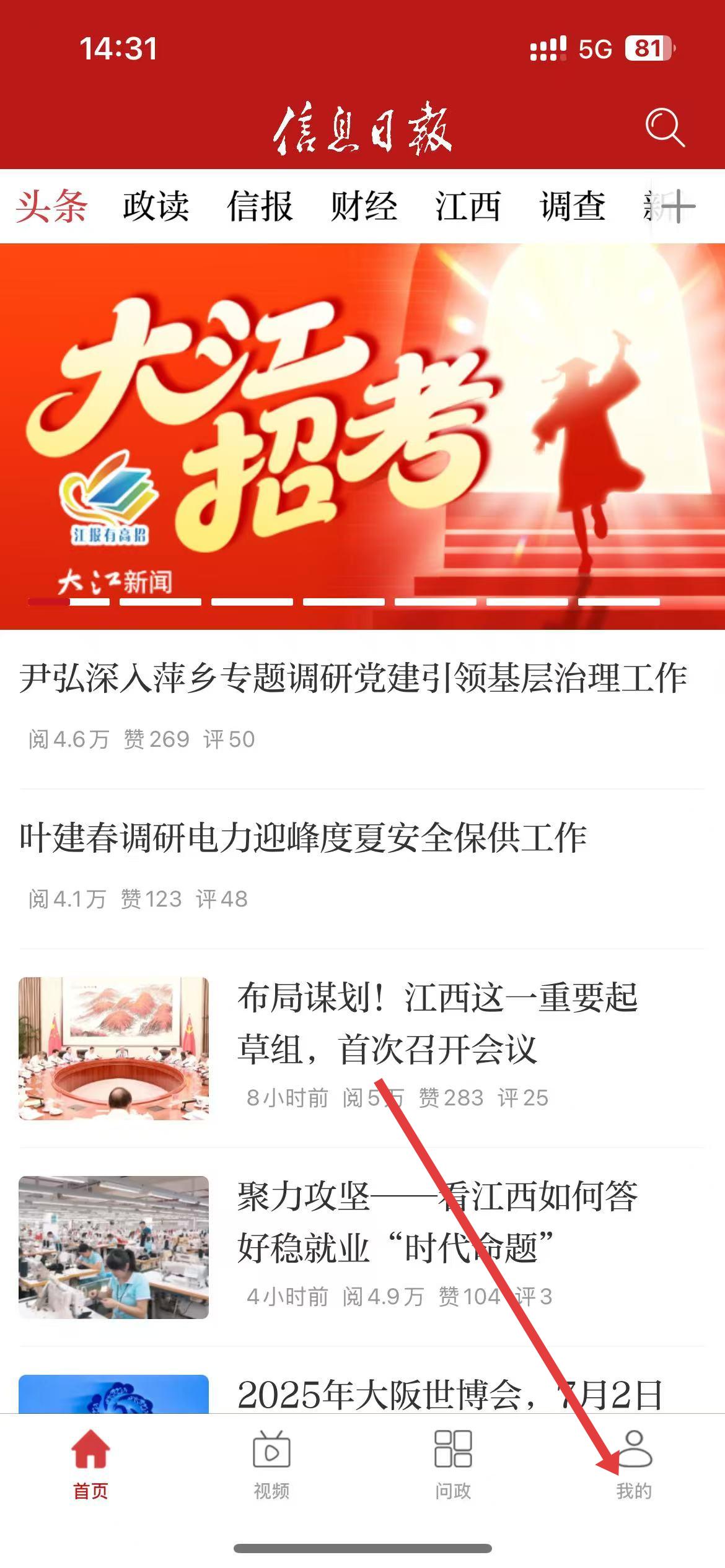Open article 尹弘深入萍乡专题调研
Image resolution: width=725 pixels, height=1568 pixels.
tap(353, 678)
